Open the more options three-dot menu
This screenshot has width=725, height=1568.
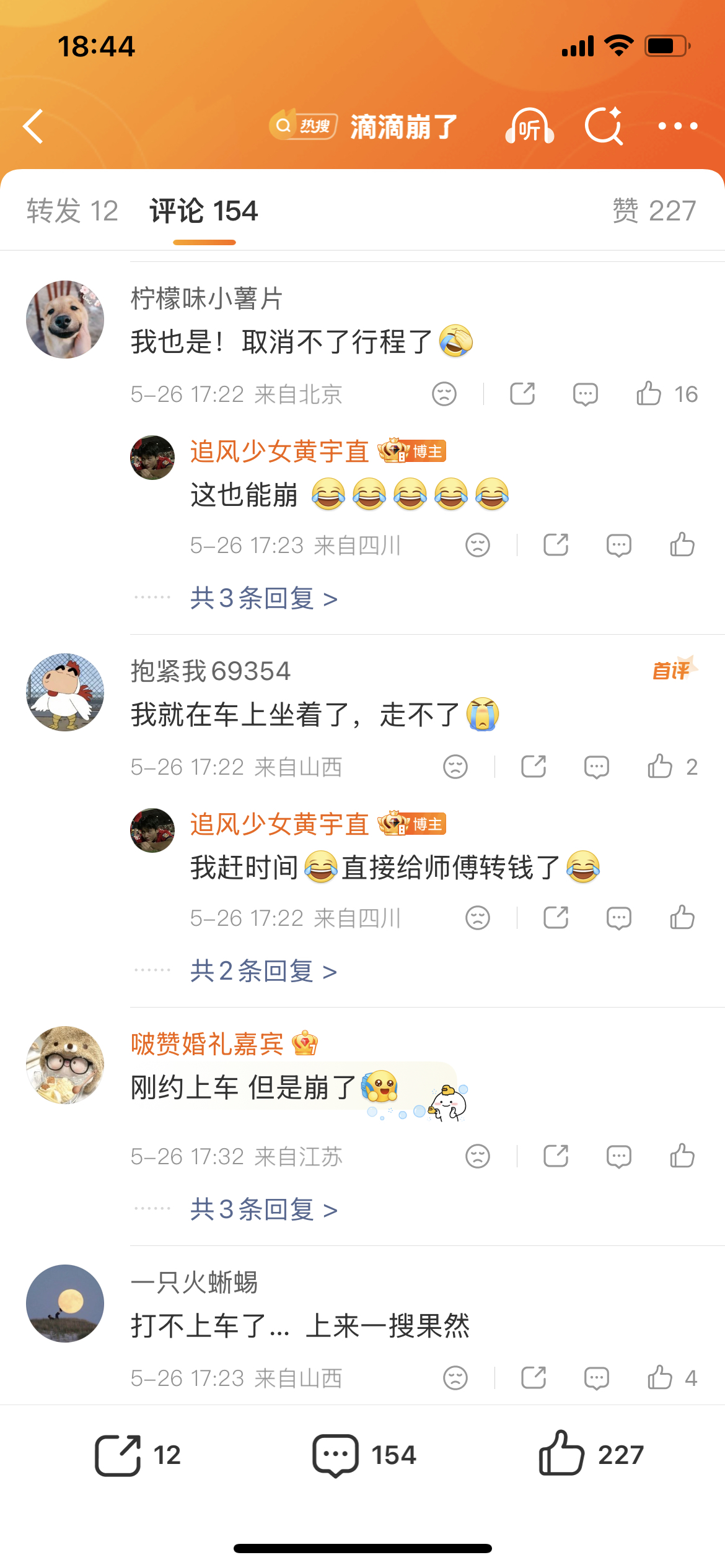[678, 126]
